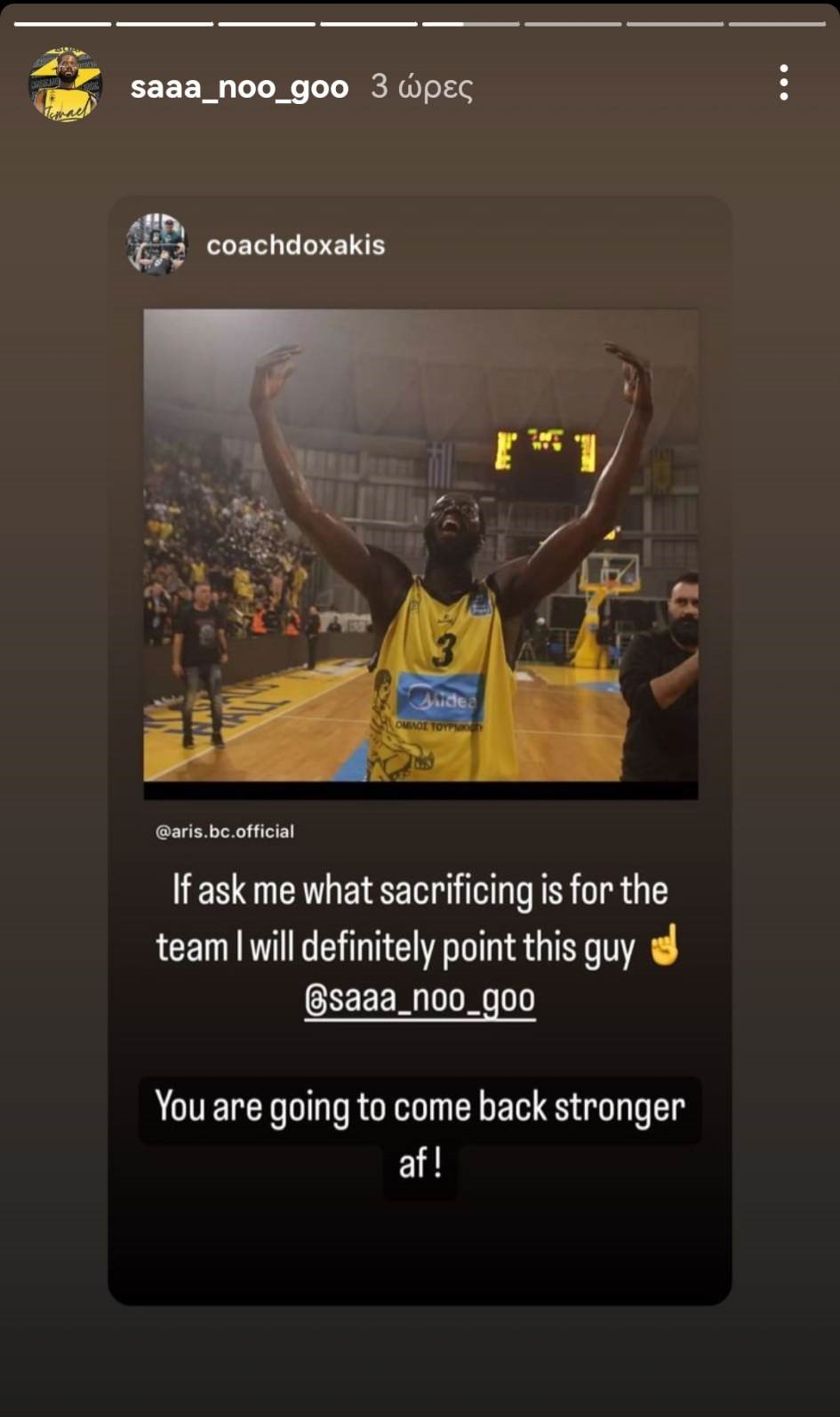Tap the @saaa_noo_goo mention link

(420, 999)
